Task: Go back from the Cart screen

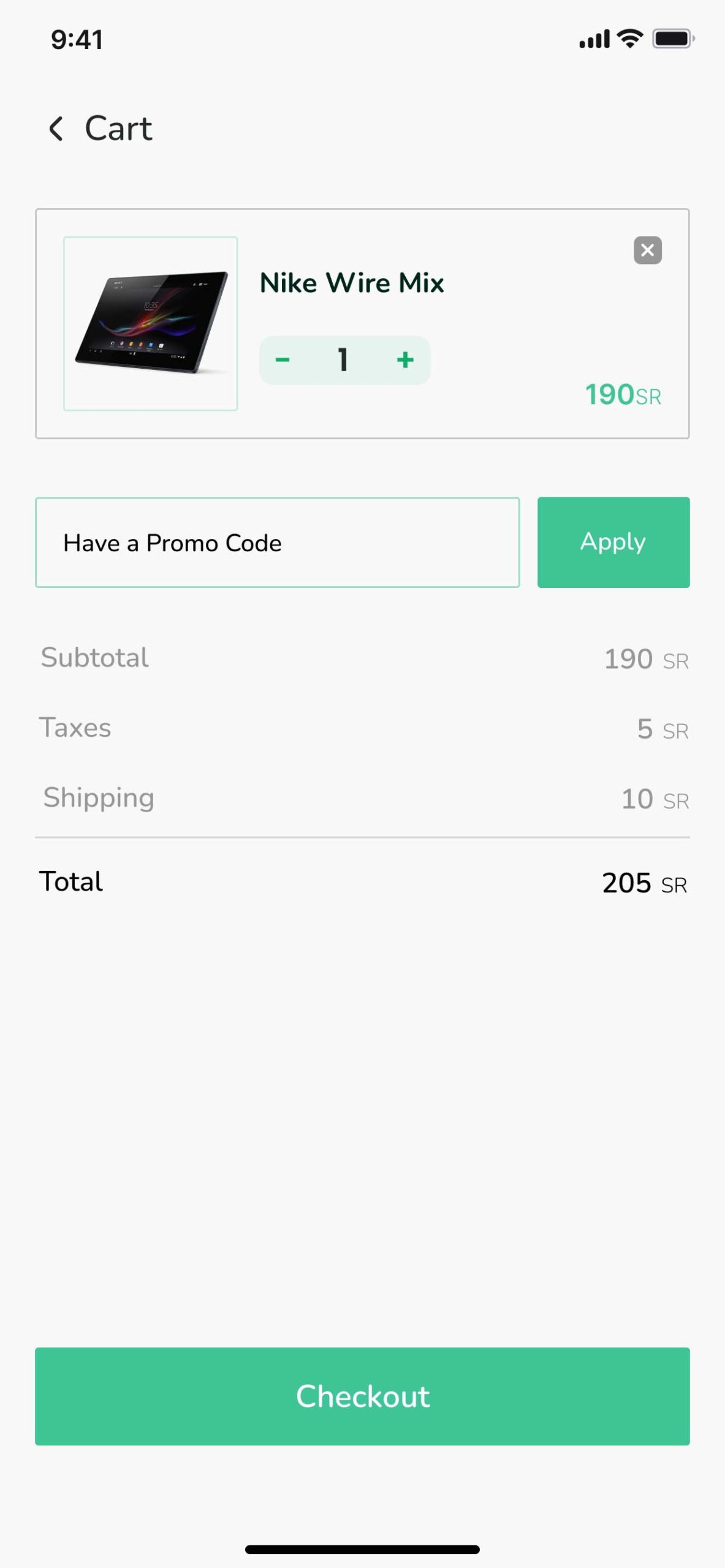Action: (56, 129)
